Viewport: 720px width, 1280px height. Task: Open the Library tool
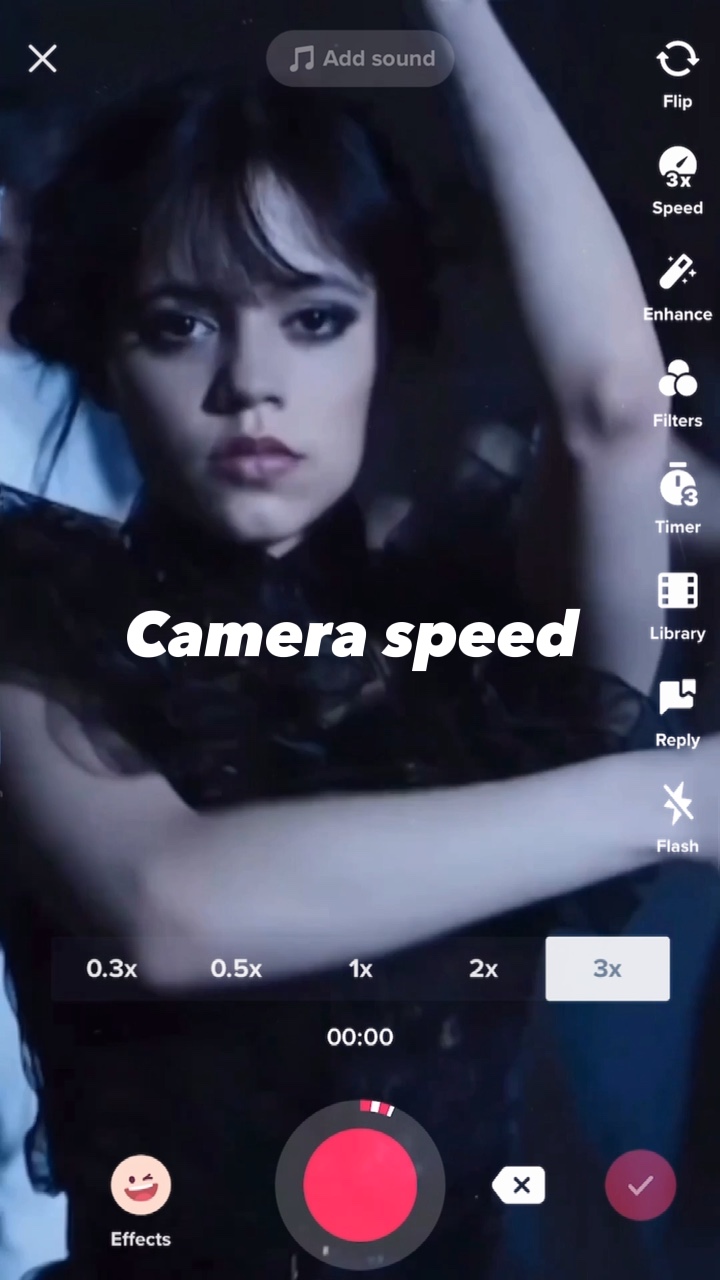677,606
